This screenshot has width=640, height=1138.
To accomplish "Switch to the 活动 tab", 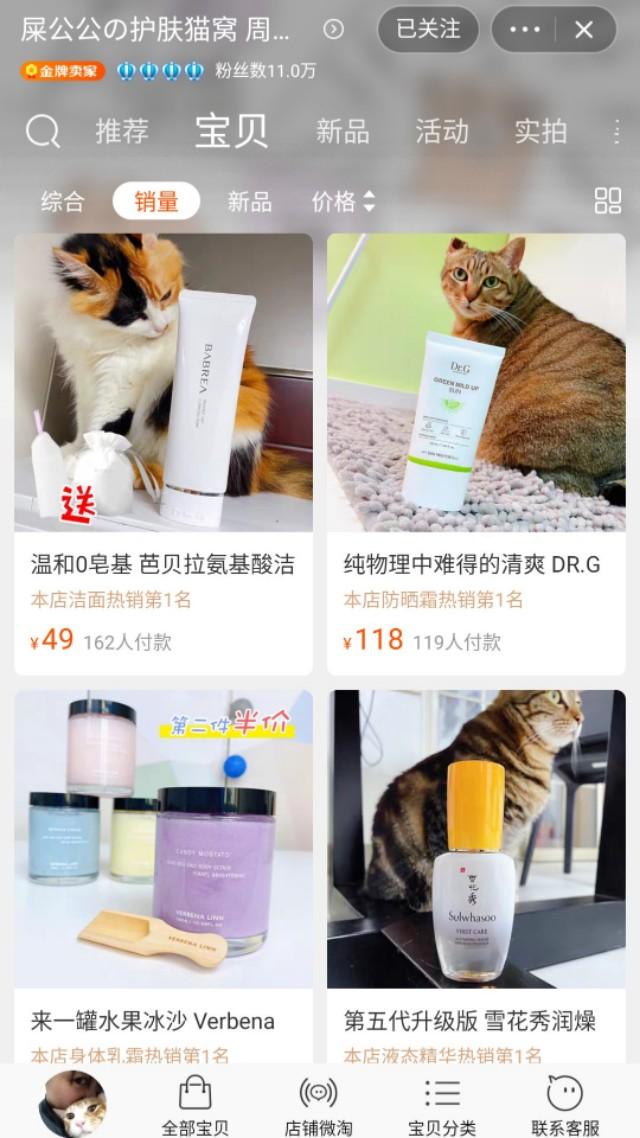I will pos(442,131).
